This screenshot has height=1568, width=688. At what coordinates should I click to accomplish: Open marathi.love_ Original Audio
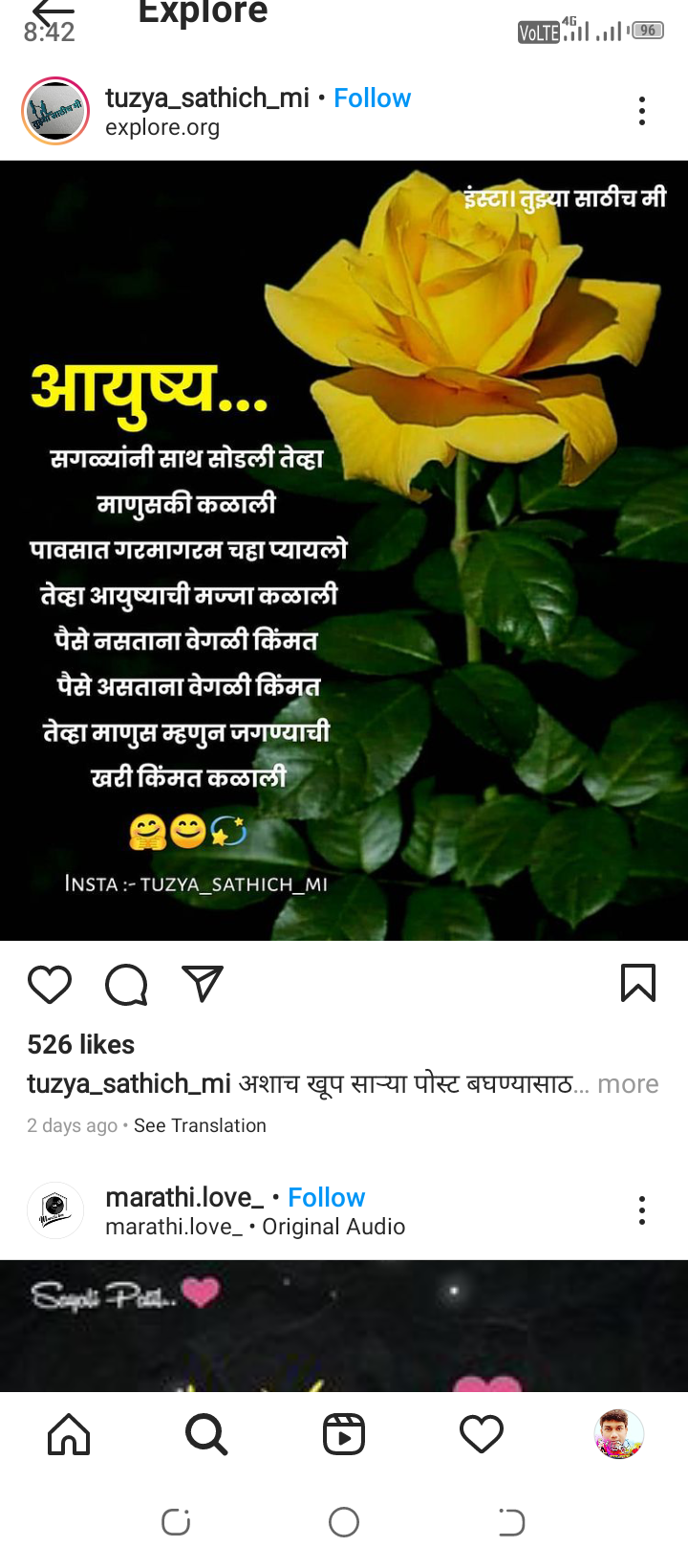coord(333,1227)
